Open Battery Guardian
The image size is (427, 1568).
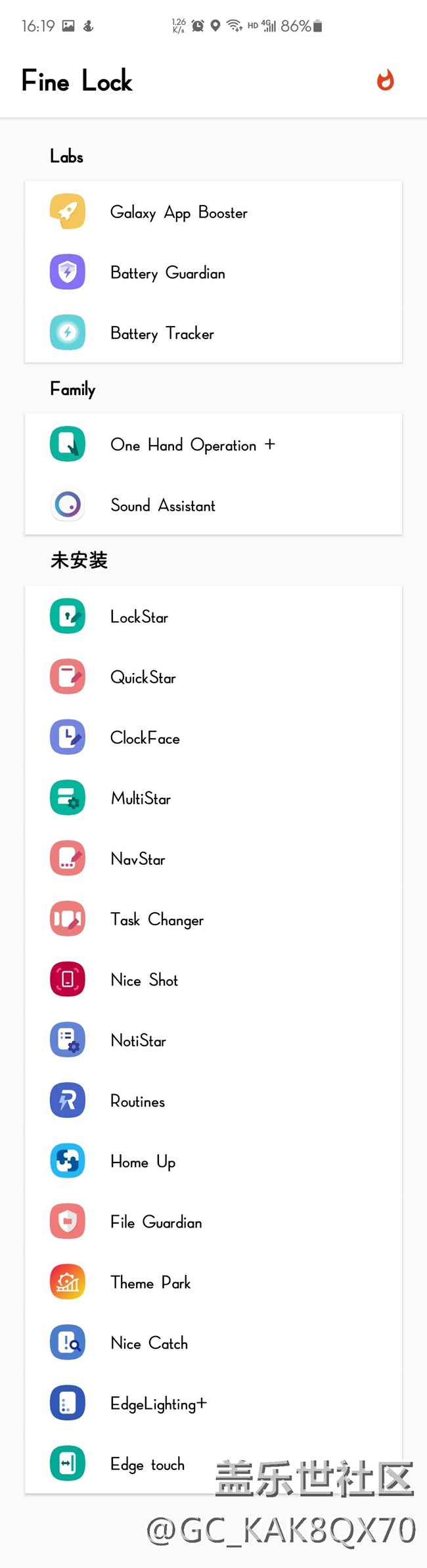pos(168,273)
